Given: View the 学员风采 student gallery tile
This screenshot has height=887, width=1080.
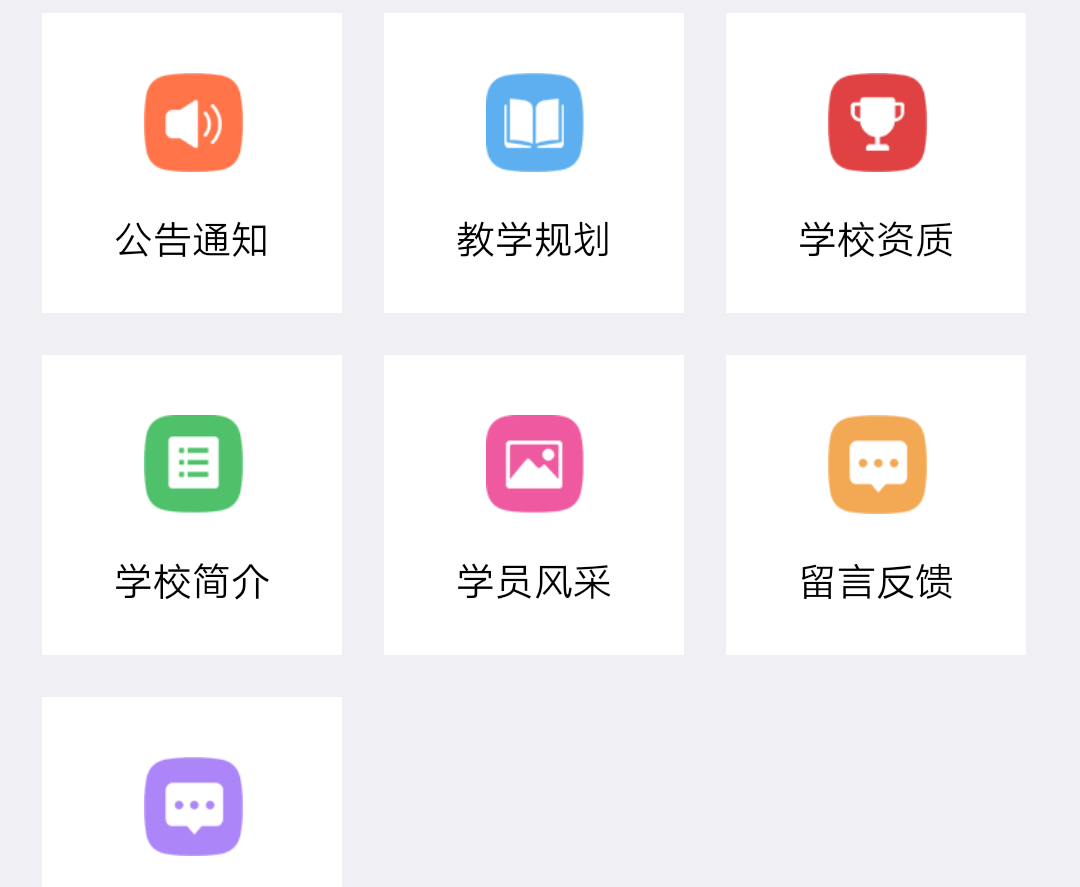Looking at the screenshot, I should coord(534,505).
